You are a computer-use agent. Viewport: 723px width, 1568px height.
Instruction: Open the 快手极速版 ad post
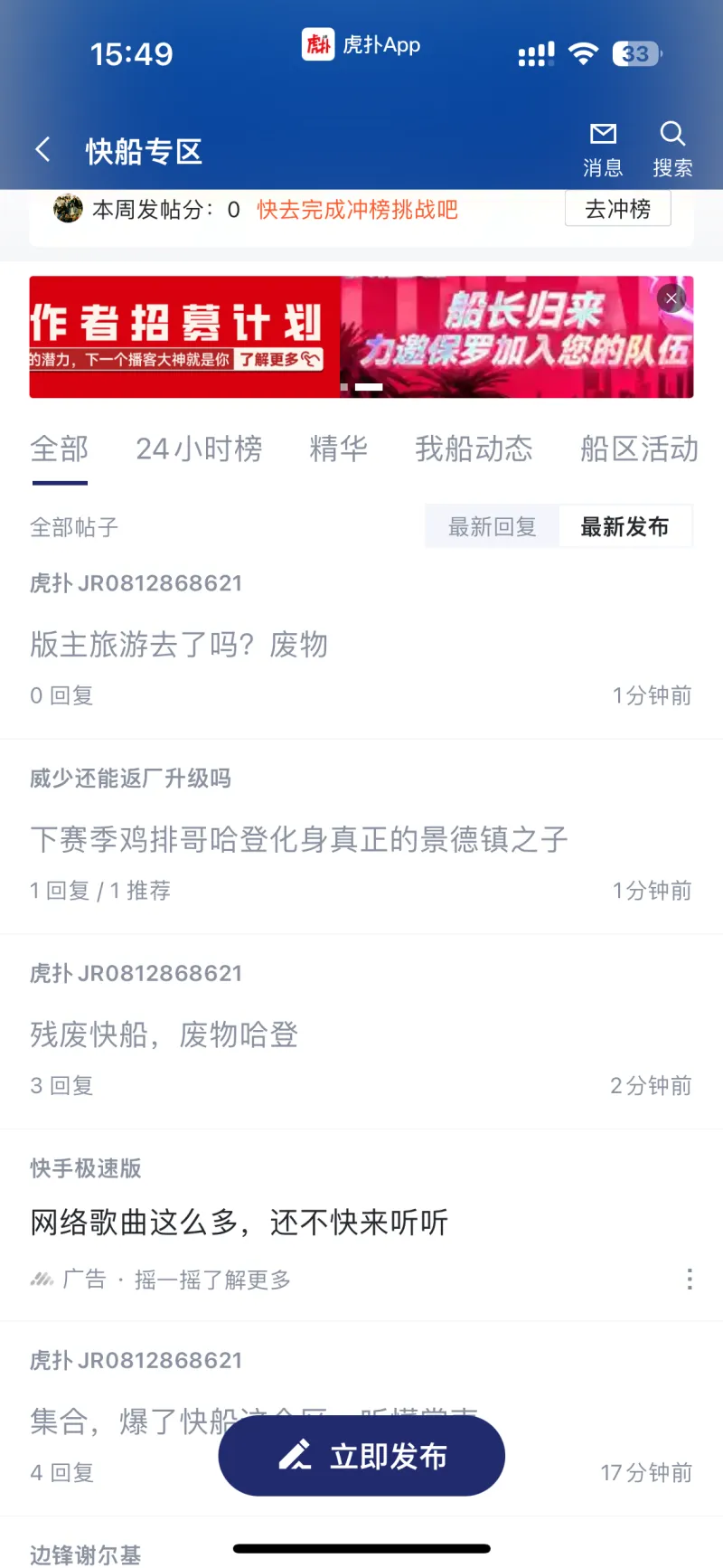239,1223
